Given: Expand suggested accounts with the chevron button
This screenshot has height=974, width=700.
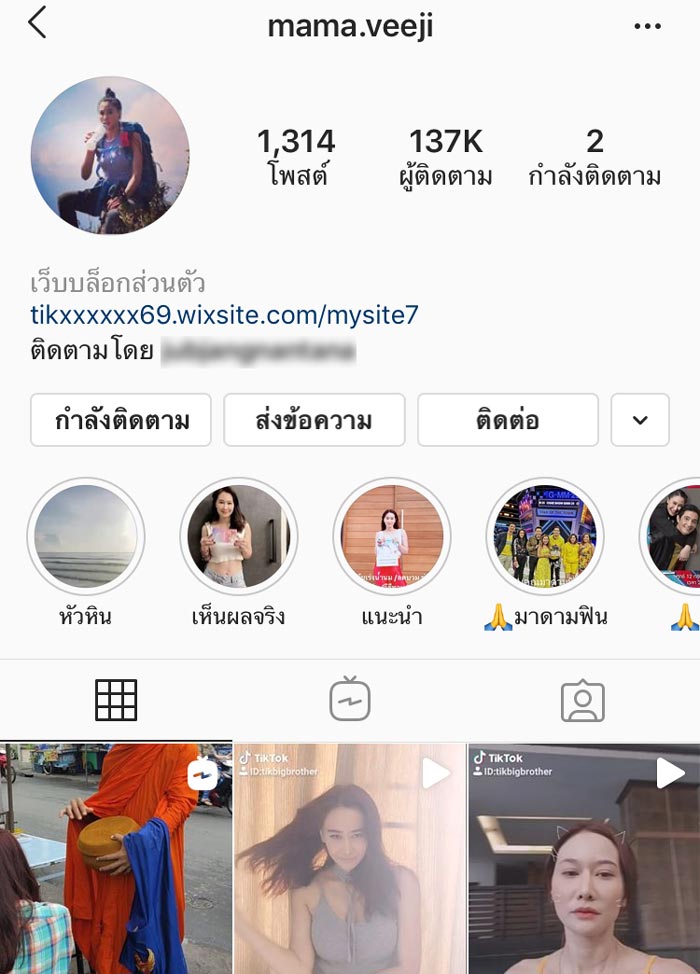Looking at the screenshot, I should tap(641, 420).
